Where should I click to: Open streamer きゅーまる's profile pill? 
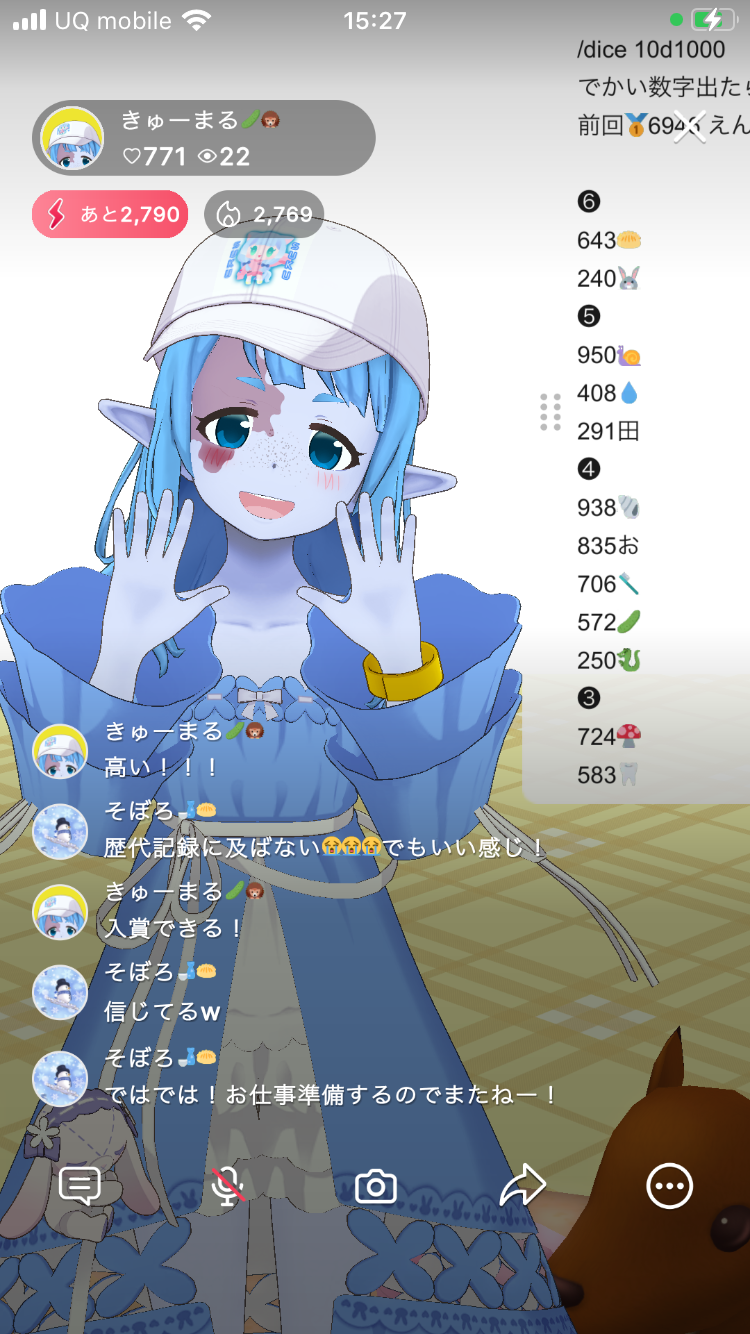[204, 138]
